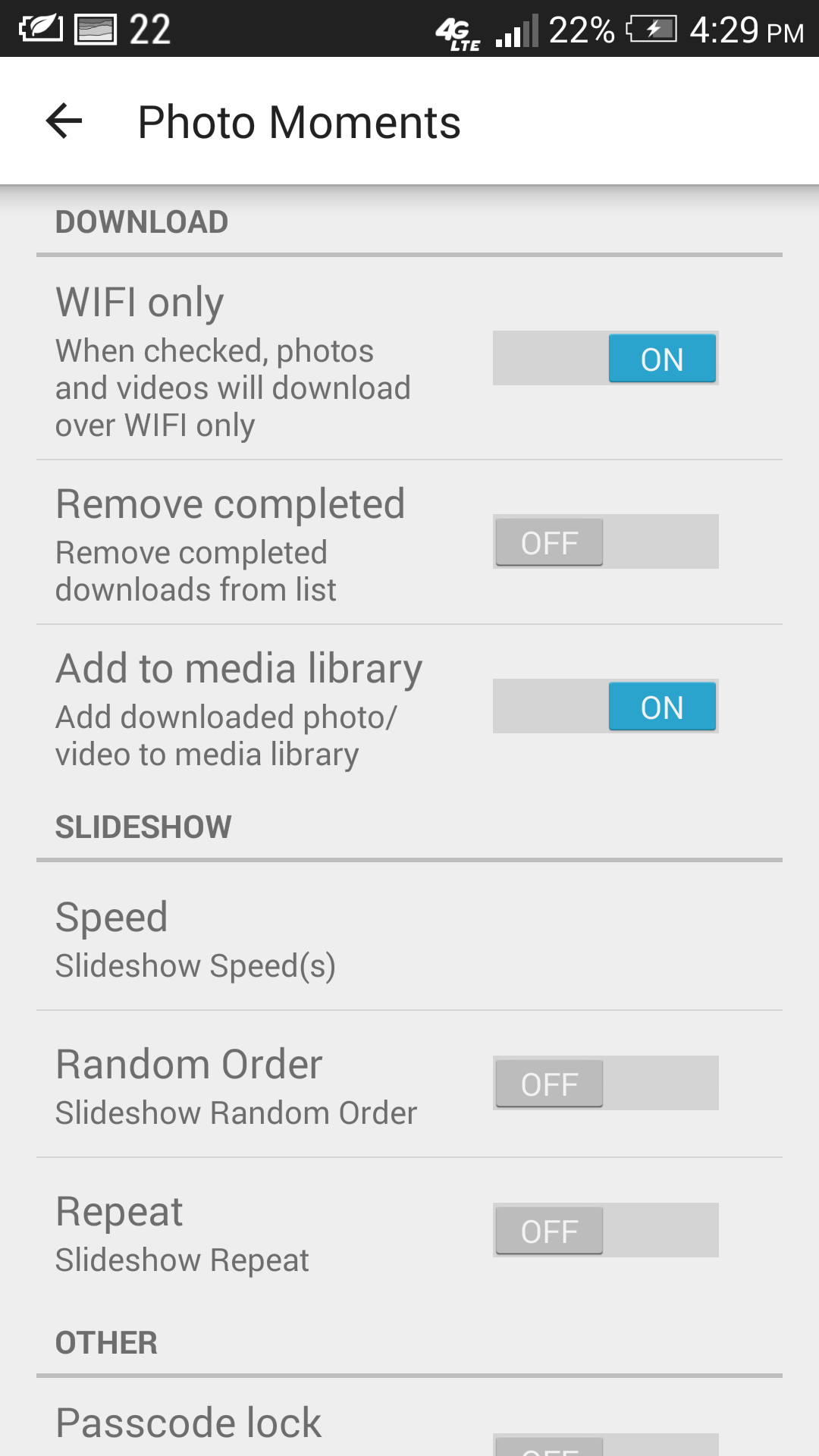
Task: Turn on Random Order for slideshow
Action: click(605, 1083)
